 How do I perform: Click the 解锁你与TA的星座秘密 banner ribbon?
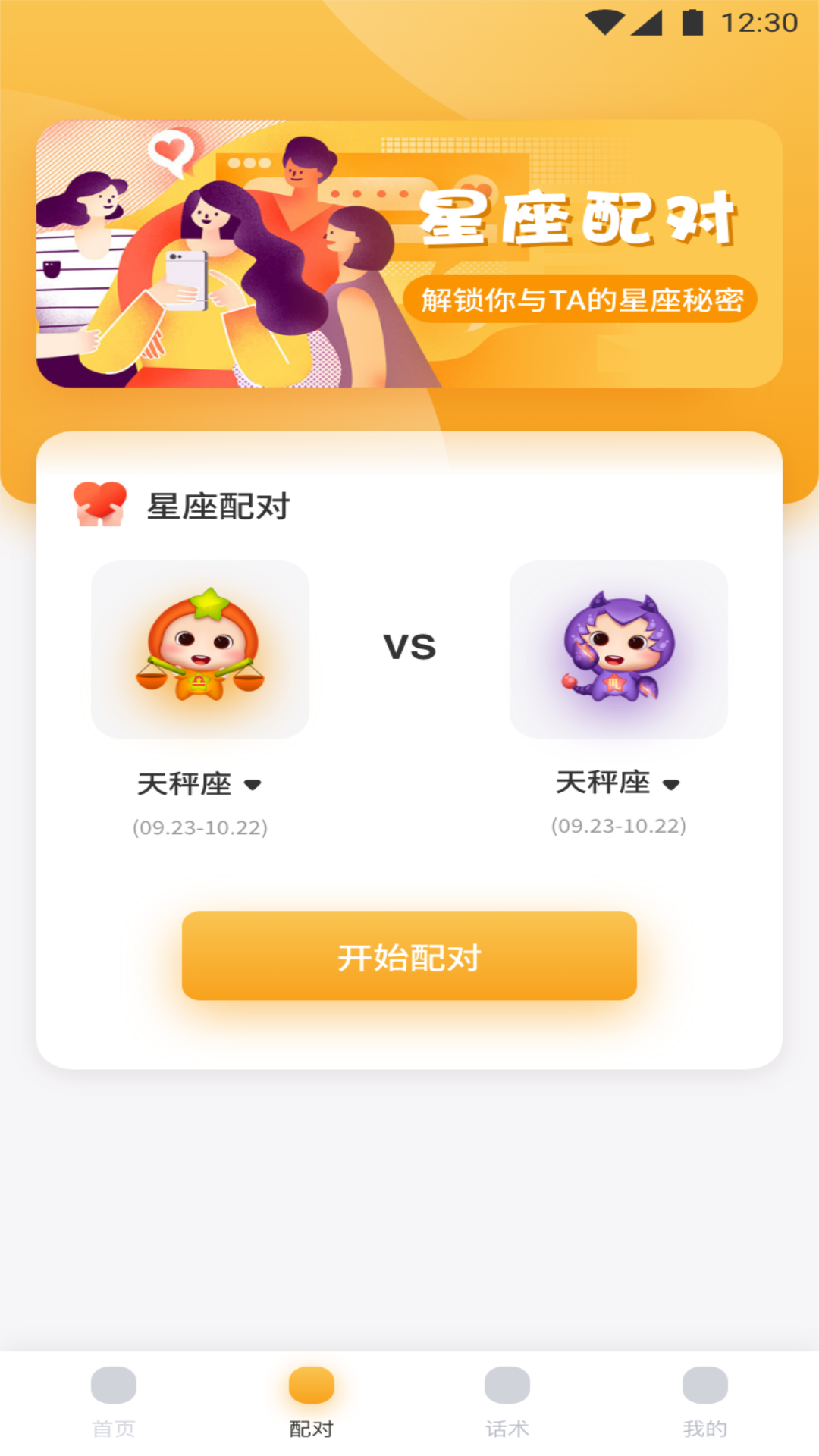coord(584,301)
